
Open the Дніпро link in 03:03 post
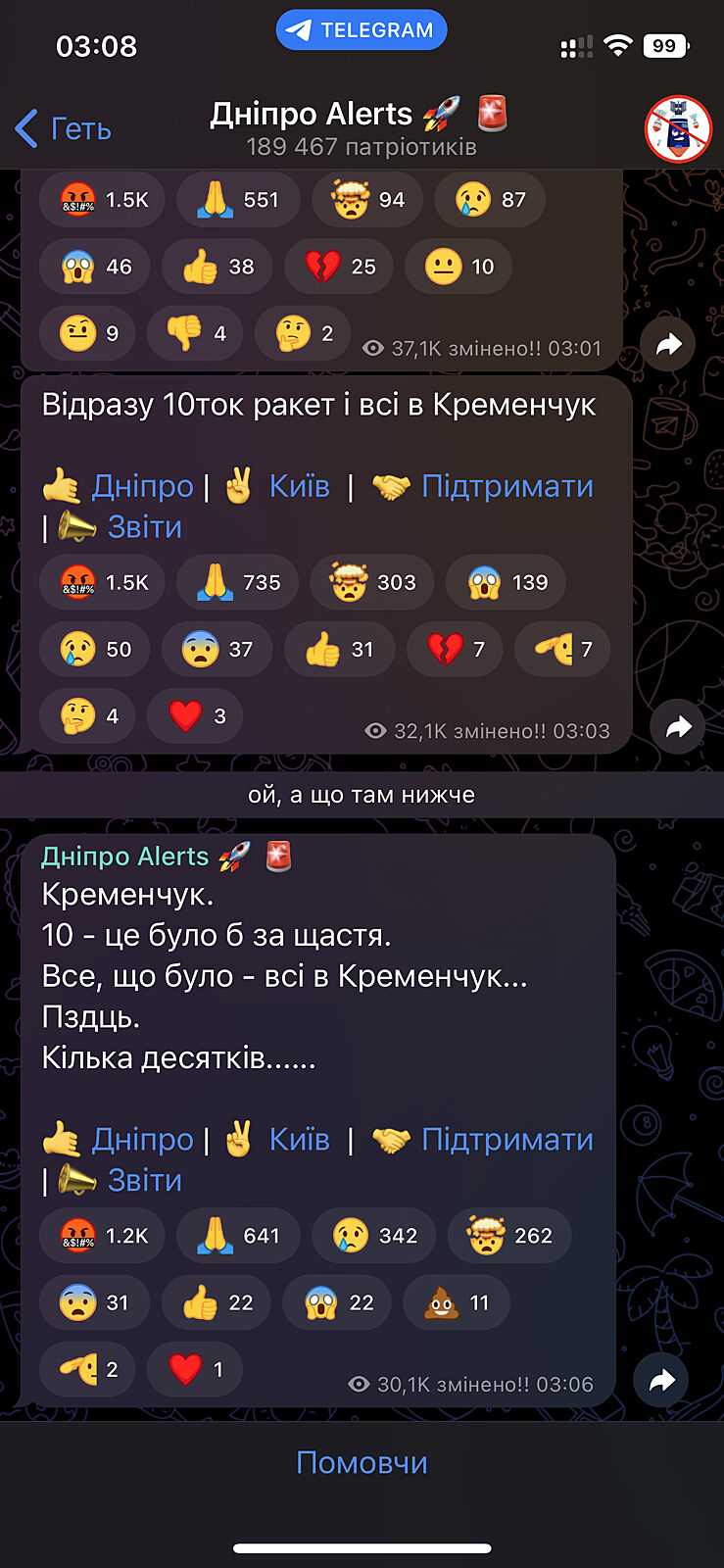pos(142,486)
